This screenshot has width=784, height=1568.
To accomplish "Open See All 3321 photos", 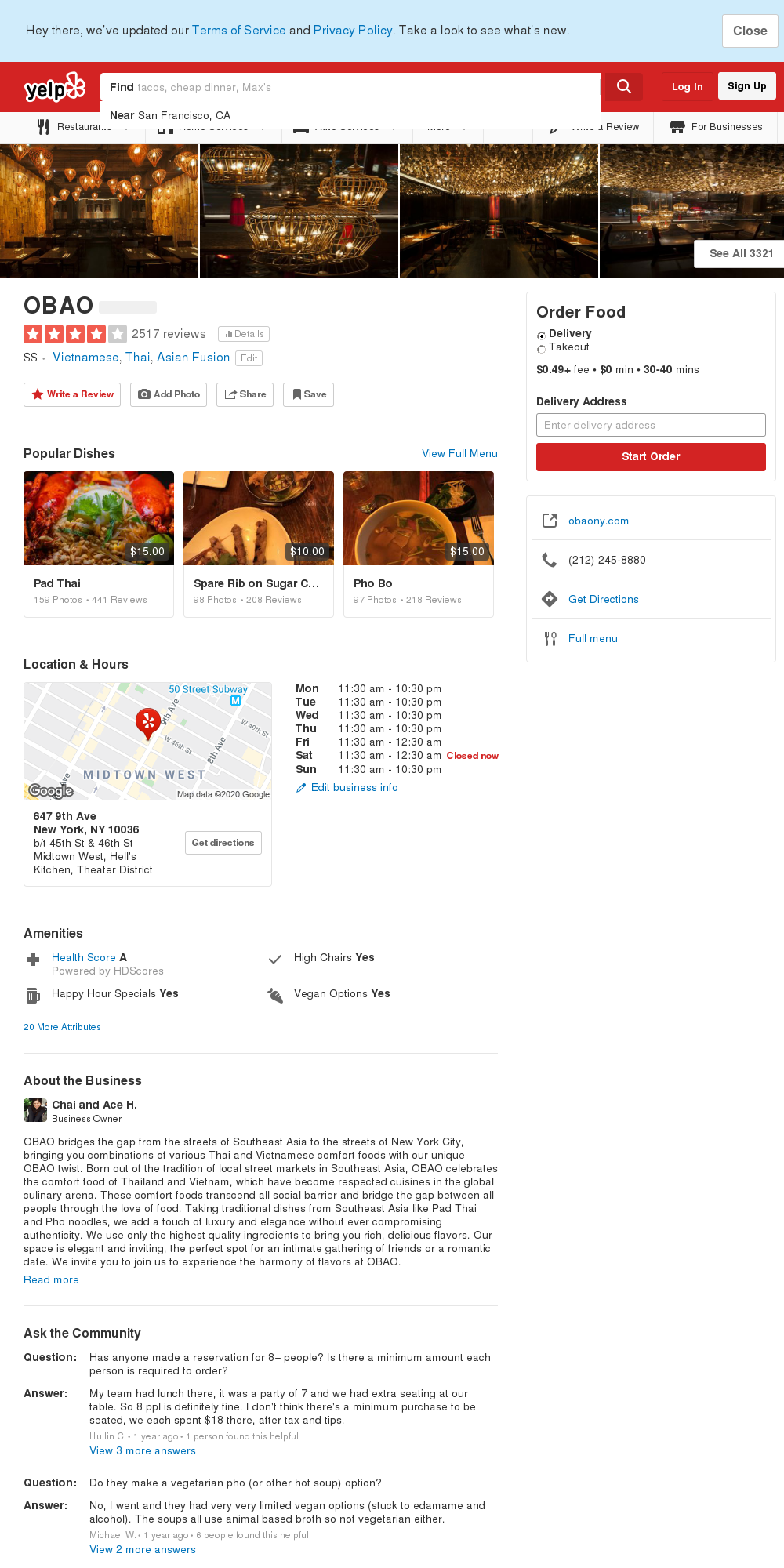I will pyautogui.click(x=740, y=253).
